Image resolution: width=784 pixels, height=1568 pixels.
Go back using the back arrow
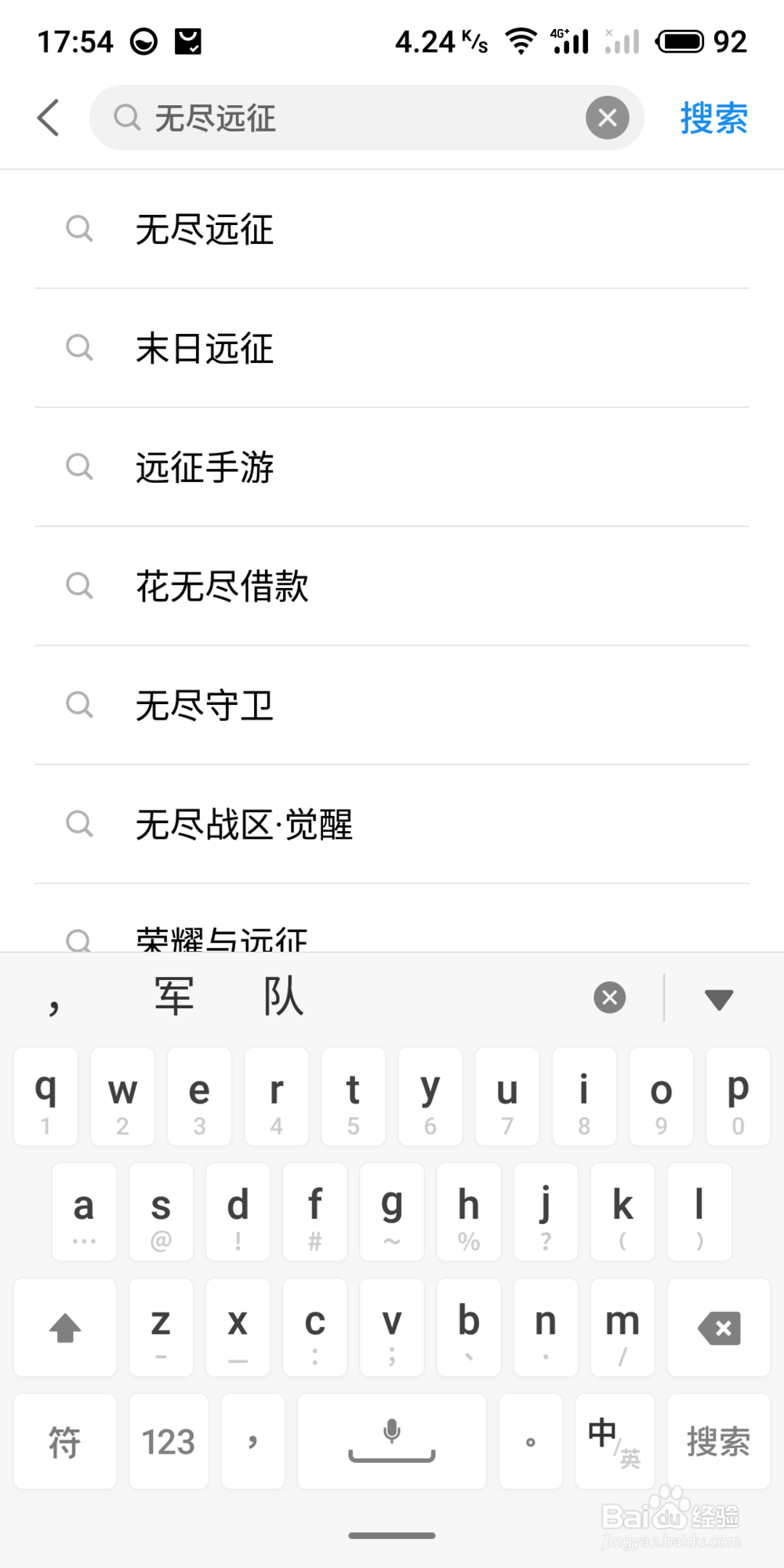49,118
